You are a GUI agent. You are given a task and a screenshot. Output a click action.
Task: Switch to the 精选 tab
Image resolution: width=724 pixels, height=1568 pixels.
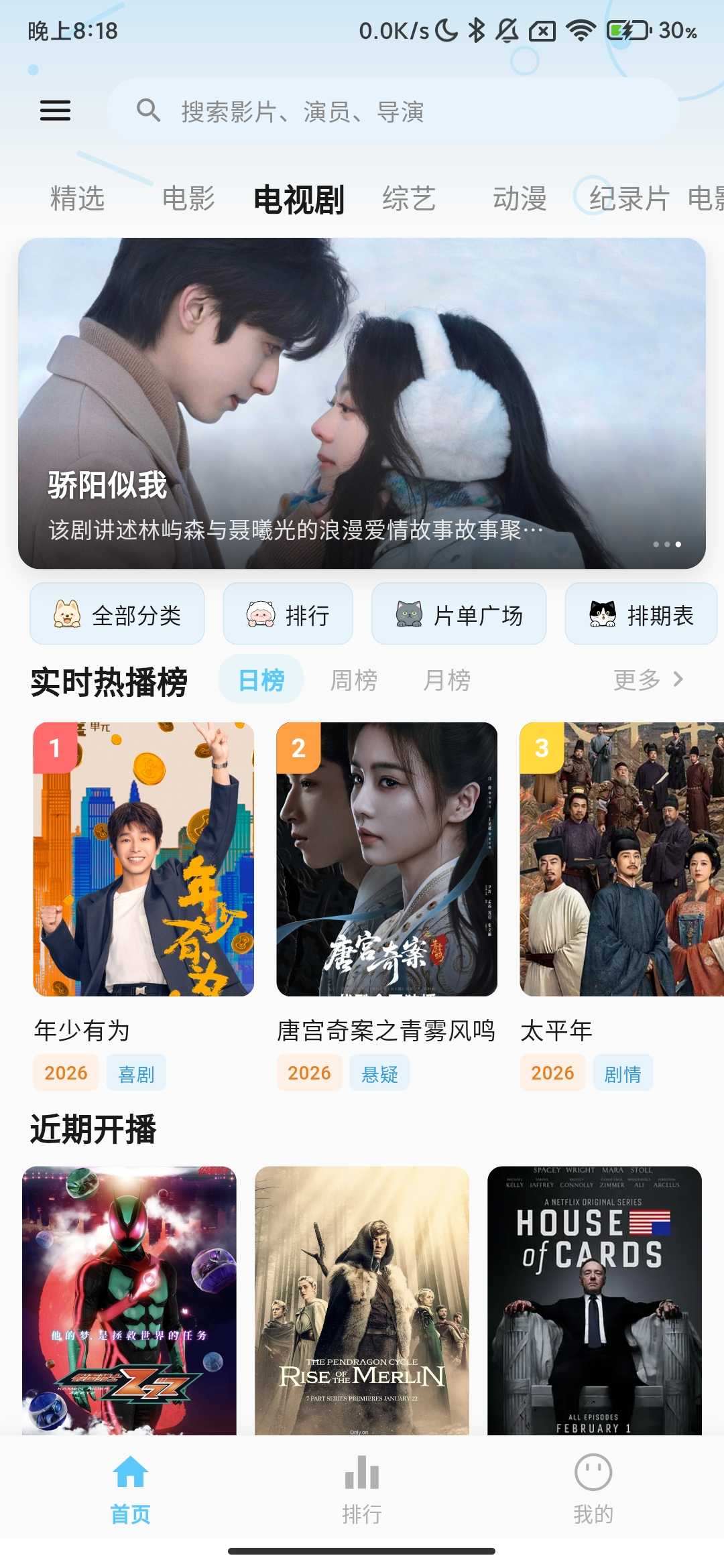pyautogui.click(x=78, y=199)
